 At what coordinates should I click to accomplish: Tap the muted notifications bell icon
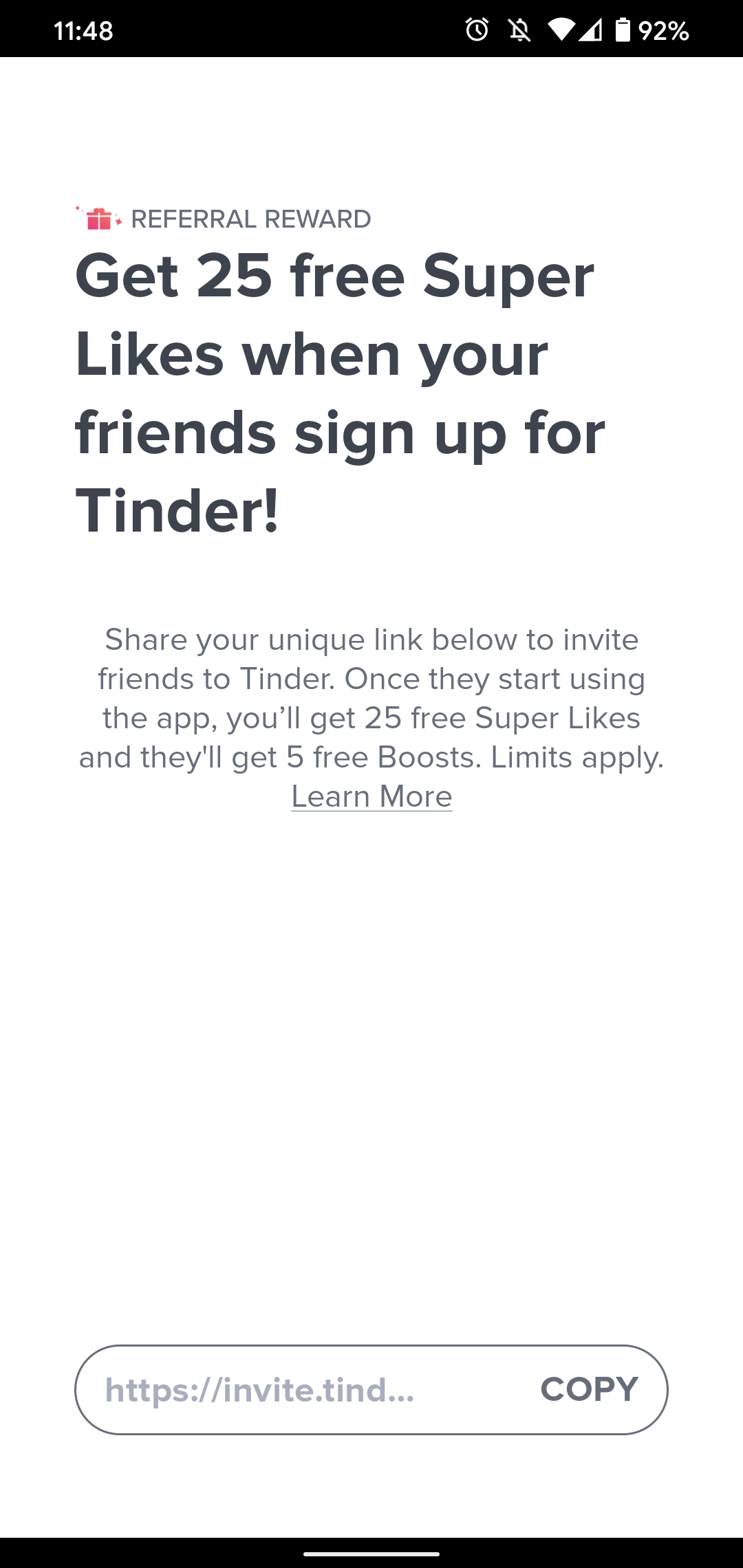click(x=521, y=30)
